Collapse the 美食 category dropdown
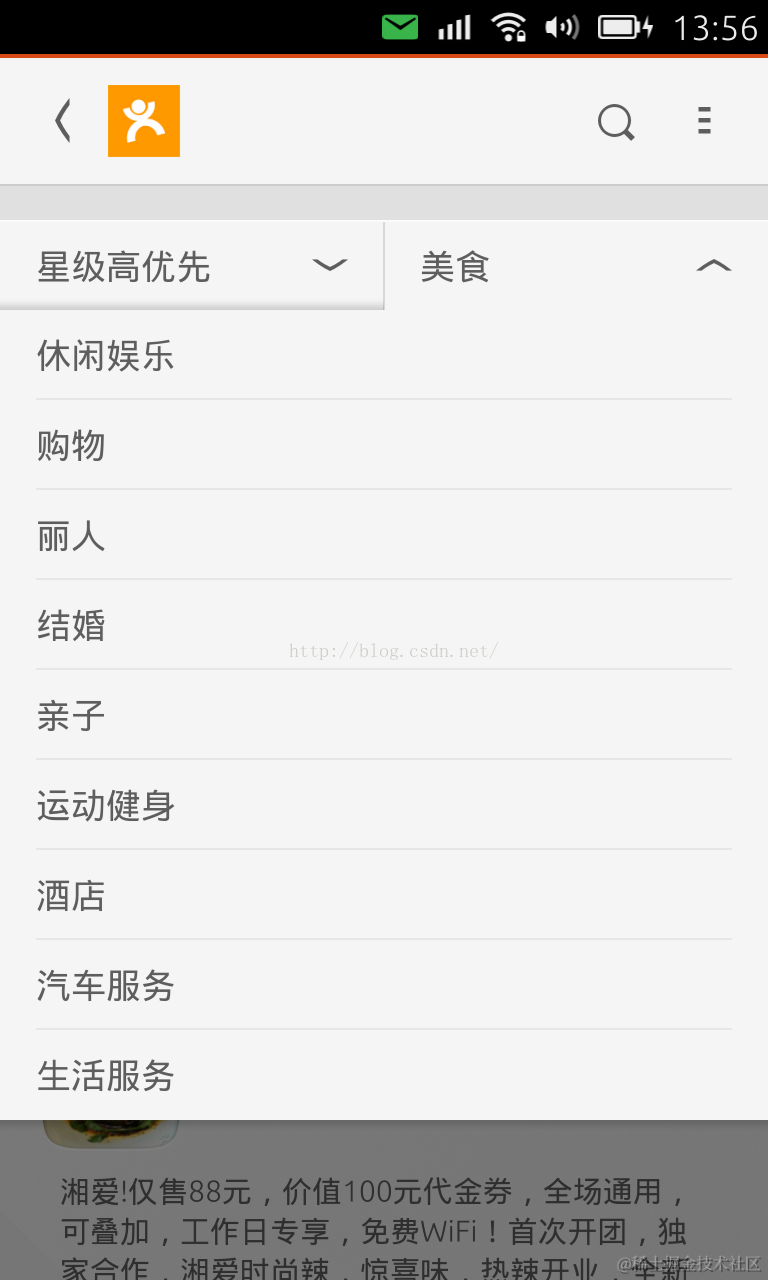Image resolution: width=768 pixels, height=1280 pixels. pos(576,266)
